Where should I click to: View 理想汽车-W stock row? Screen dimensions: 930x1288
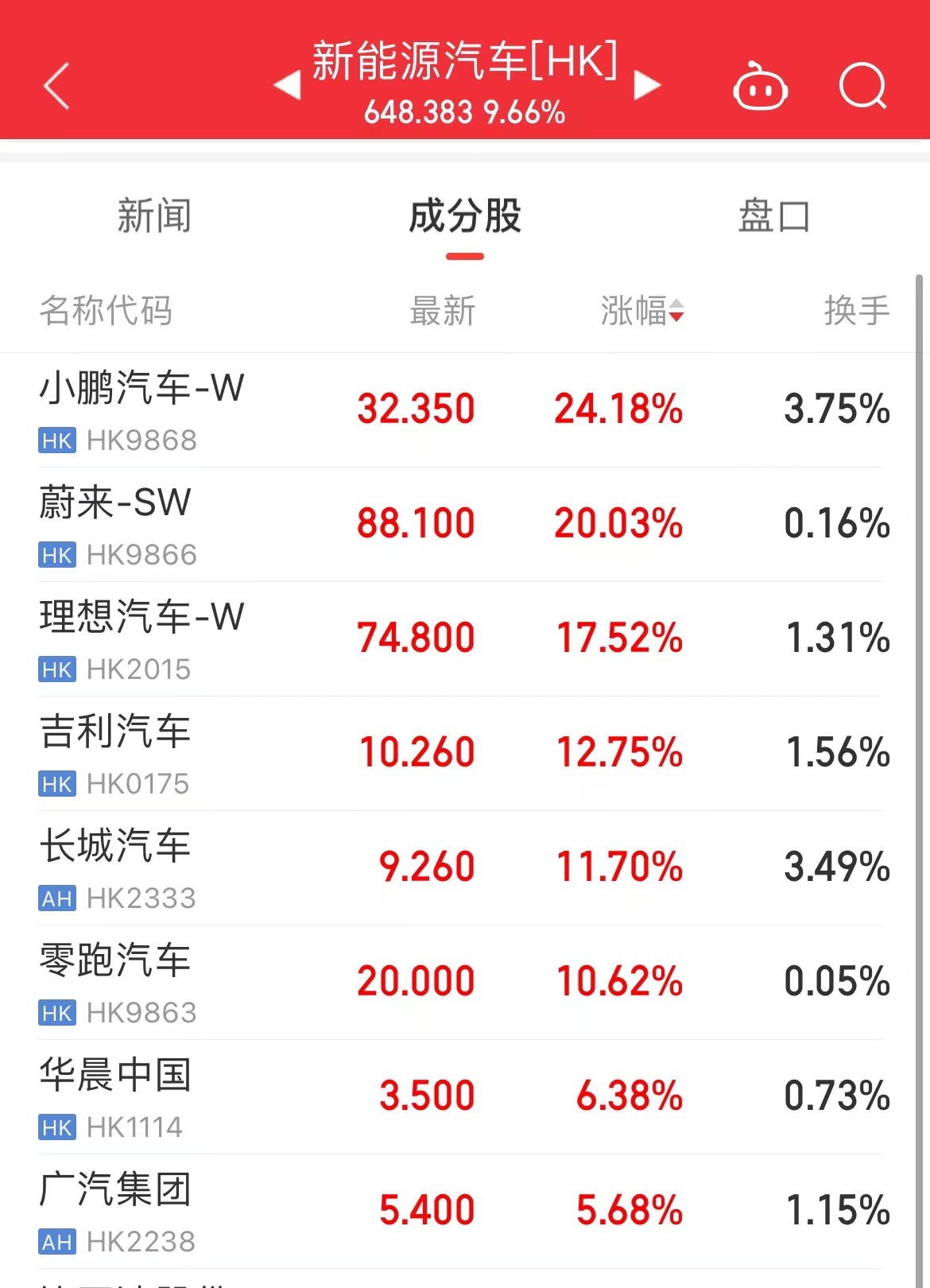tap(141, 638)
